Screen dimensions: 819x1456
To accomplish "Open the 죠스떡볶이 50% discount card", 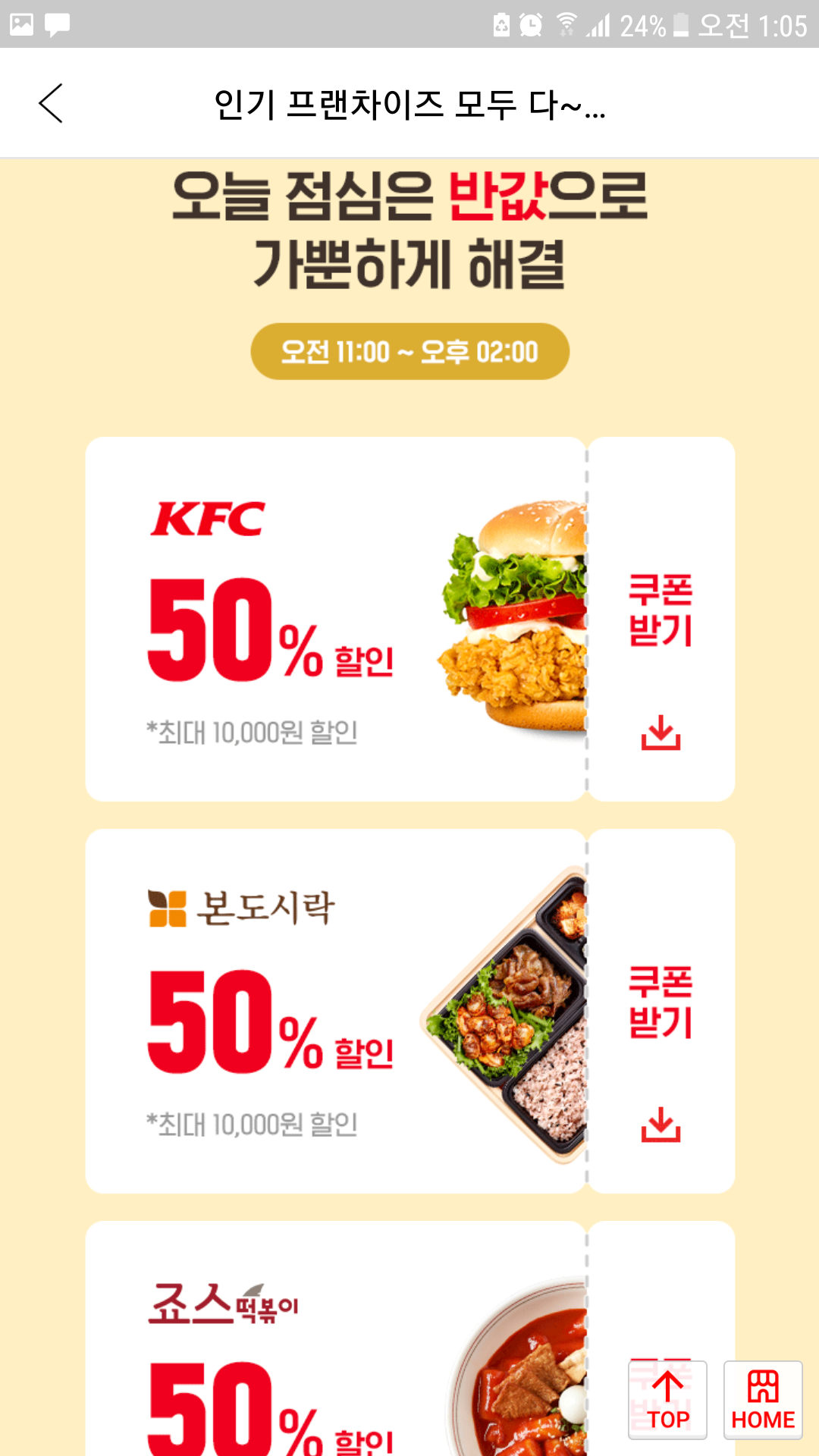I will pos(335,1350).
